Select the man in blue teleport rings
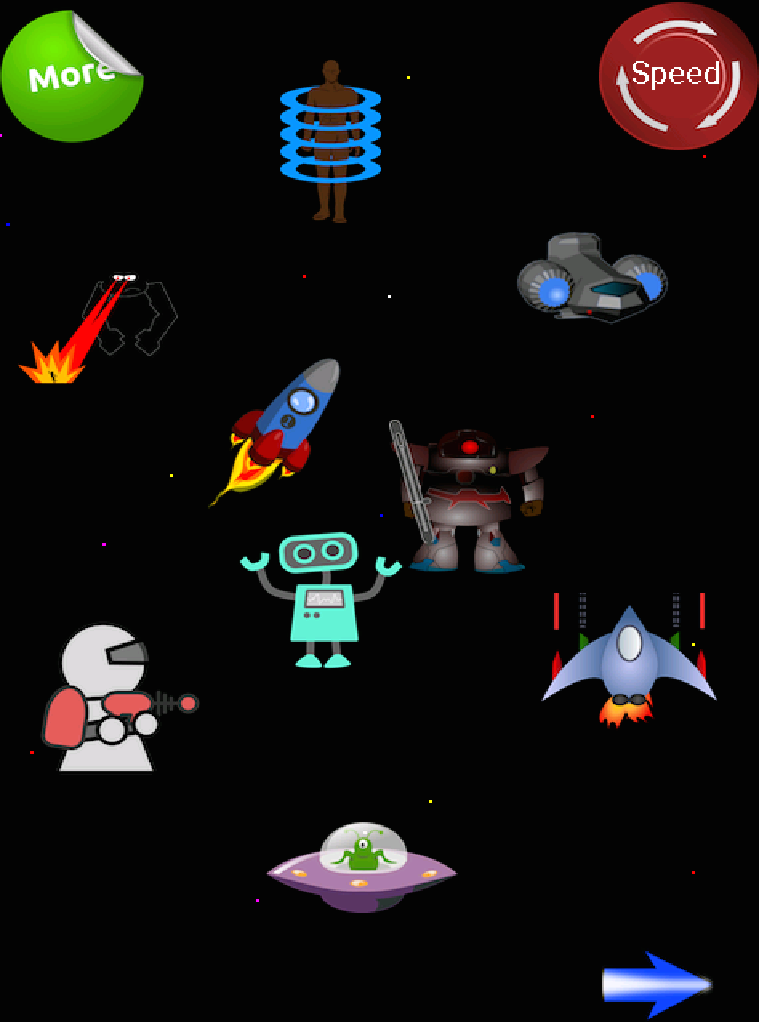The image size is (759, 1022). [330, 140]
